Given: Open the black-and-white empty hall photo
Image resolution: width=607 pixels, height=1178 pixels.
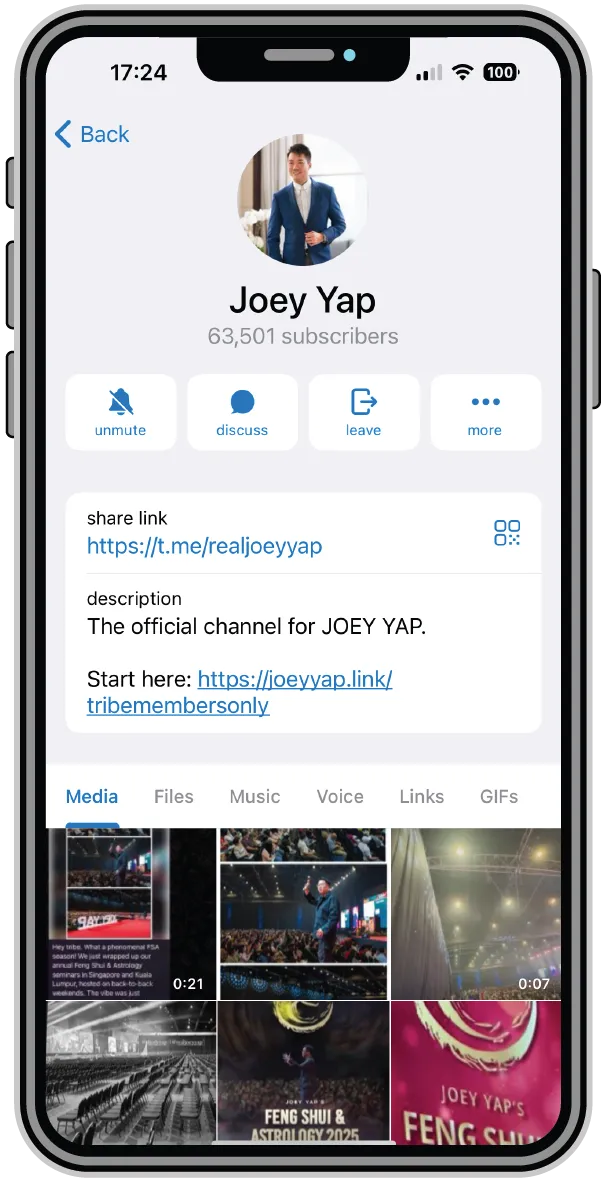Looking at the screenshot, I should click(x=131, y=1072).
